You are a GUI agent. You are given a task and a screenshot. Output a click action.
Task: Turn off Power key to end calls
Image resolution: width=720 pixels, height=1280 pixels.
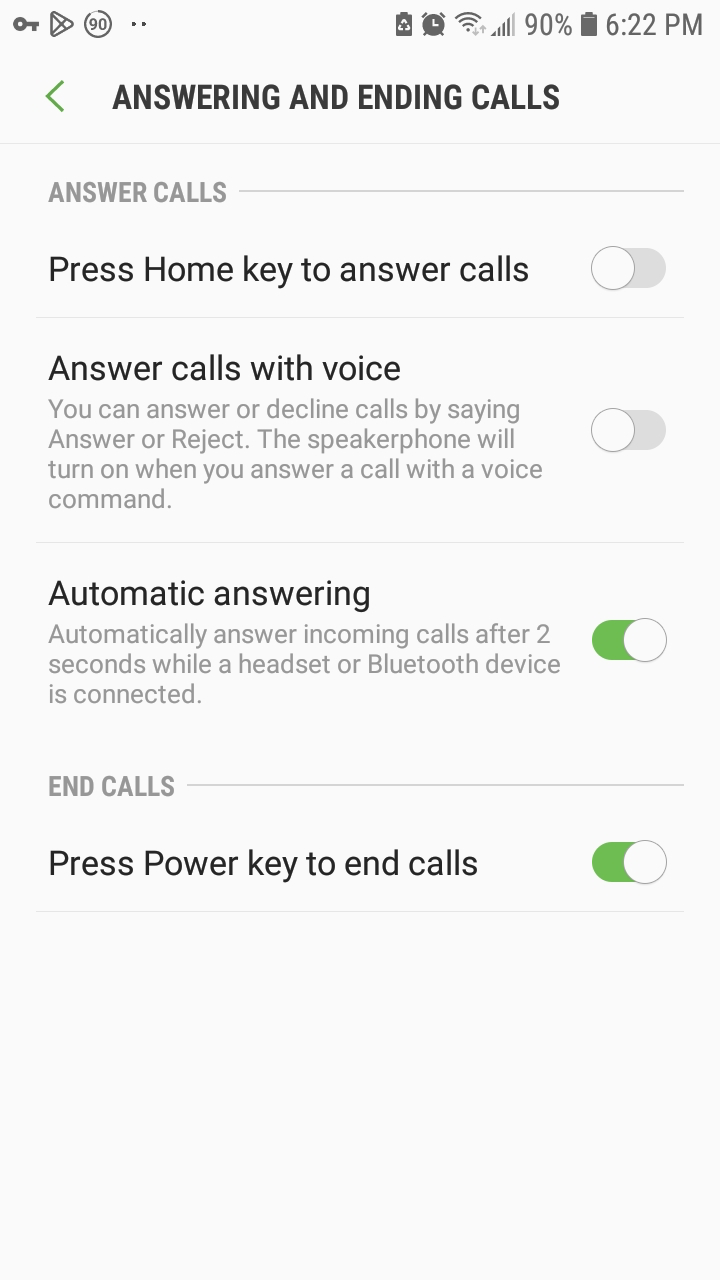click(628, 862)
